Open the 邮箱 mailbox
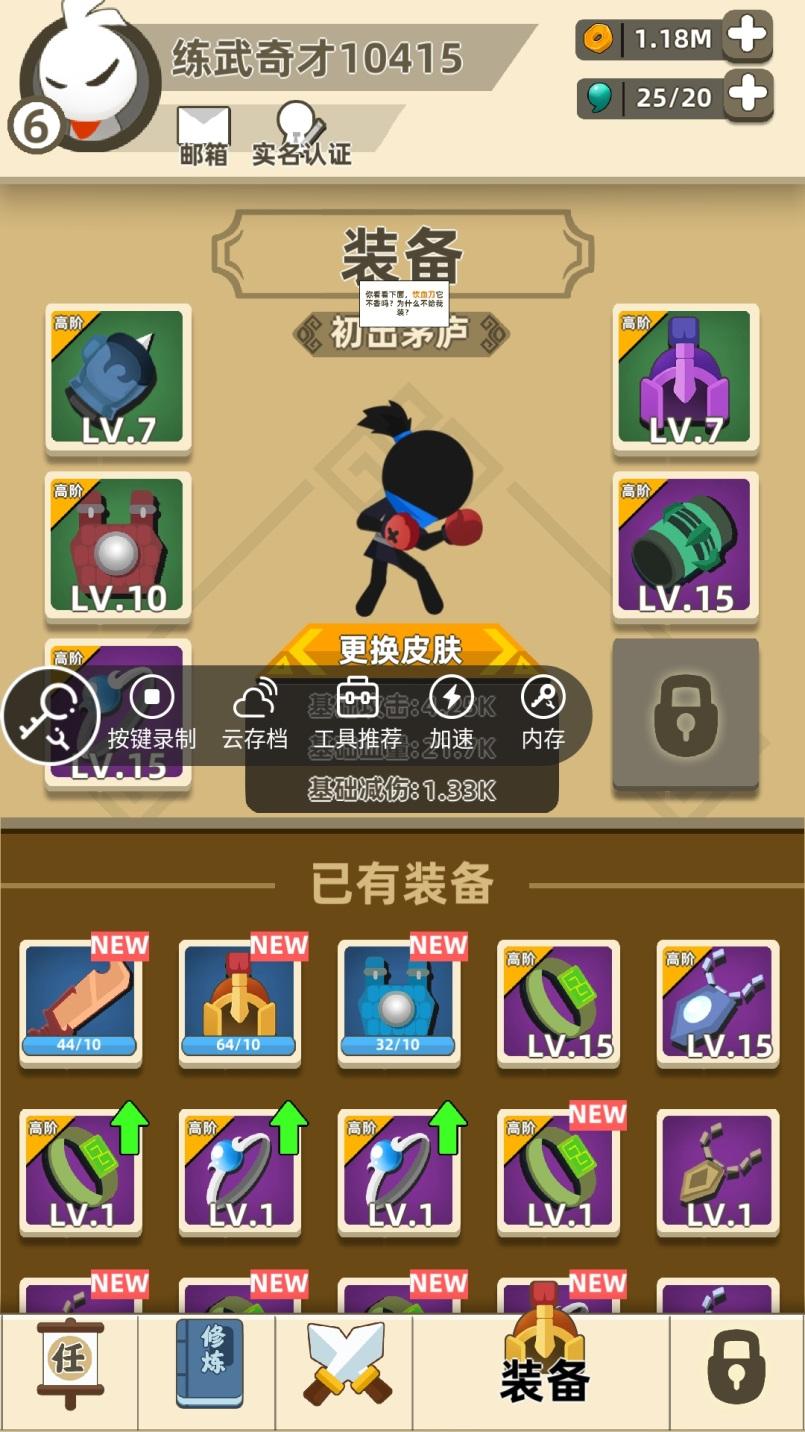 tap(204, 137)
